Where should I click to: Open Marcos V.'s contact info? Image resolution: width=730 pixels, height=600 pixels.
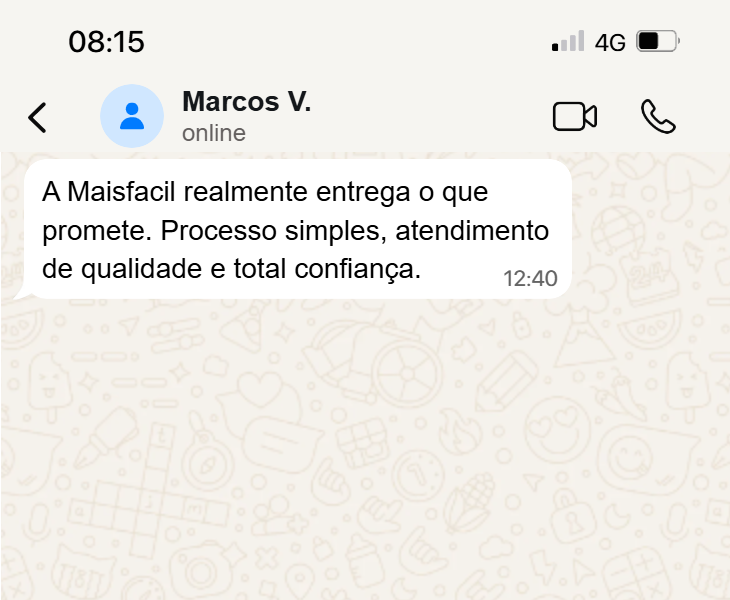click(x=246, y=116)
